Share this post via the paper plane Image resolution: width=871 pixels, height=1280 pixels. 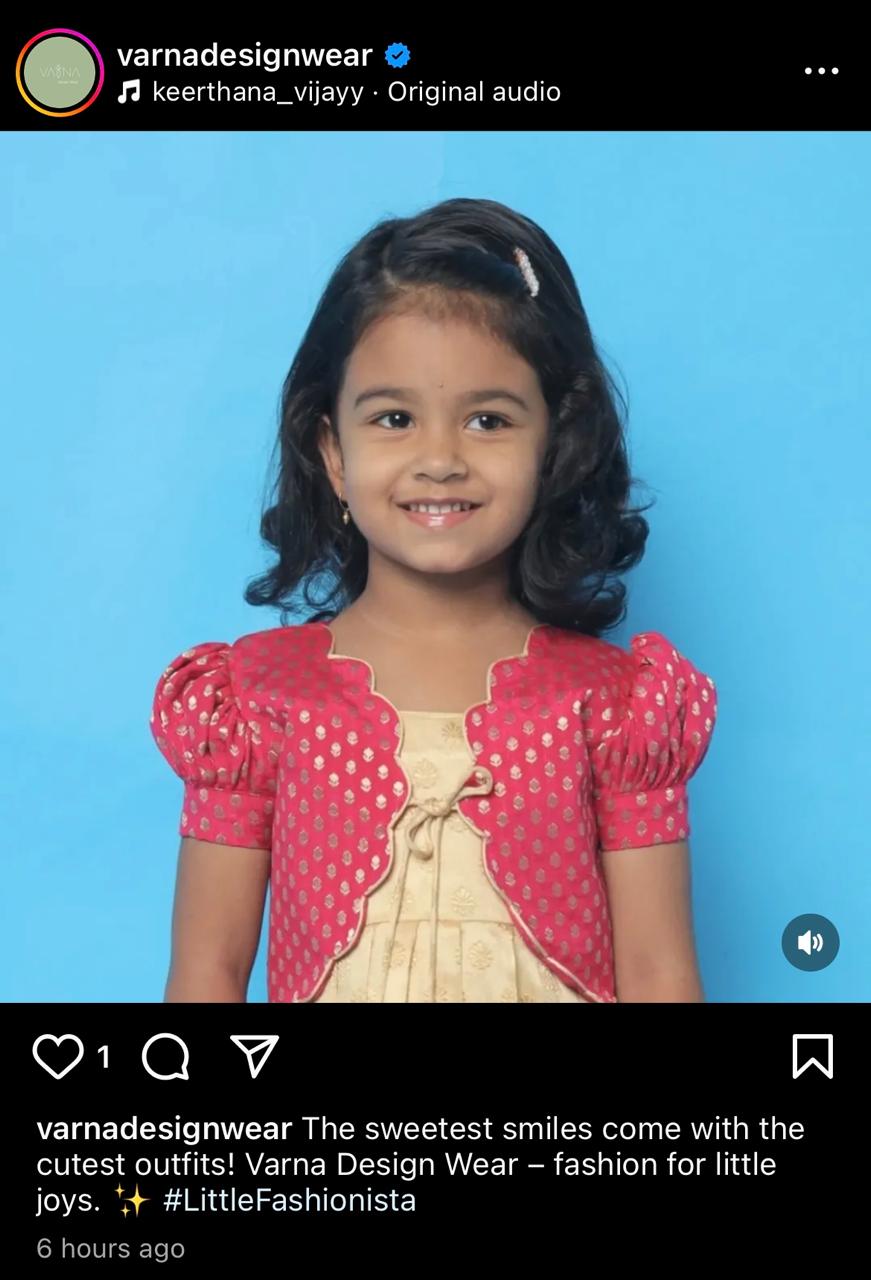coord(254,1056)
